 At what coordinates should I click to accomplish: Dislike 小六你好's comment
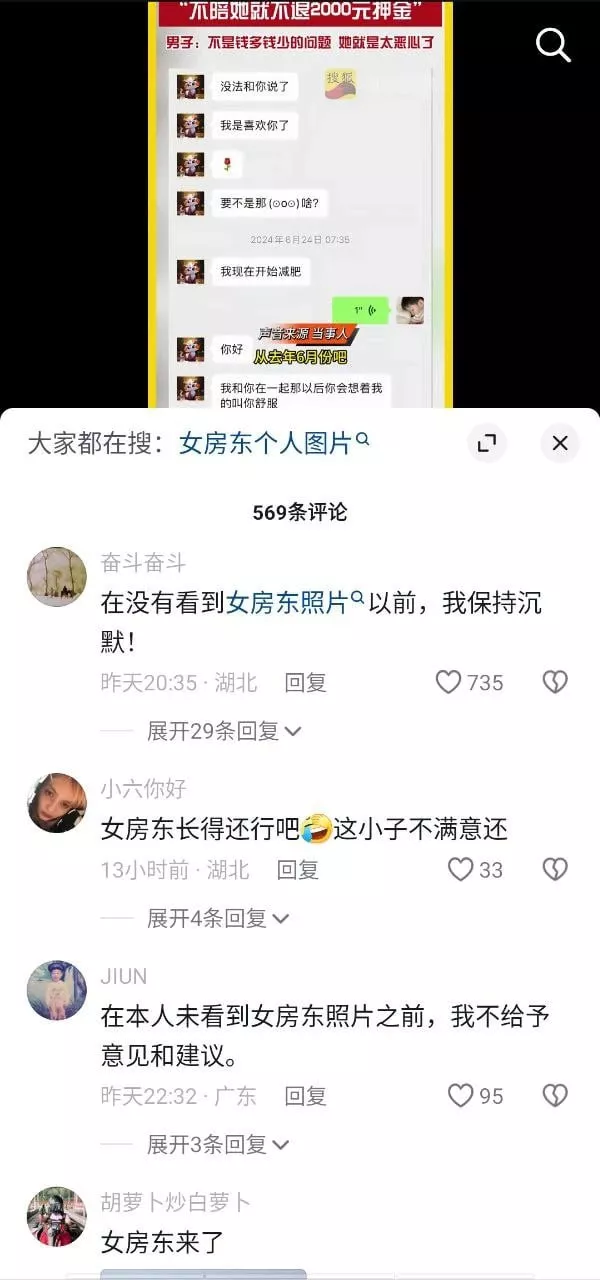555,869
